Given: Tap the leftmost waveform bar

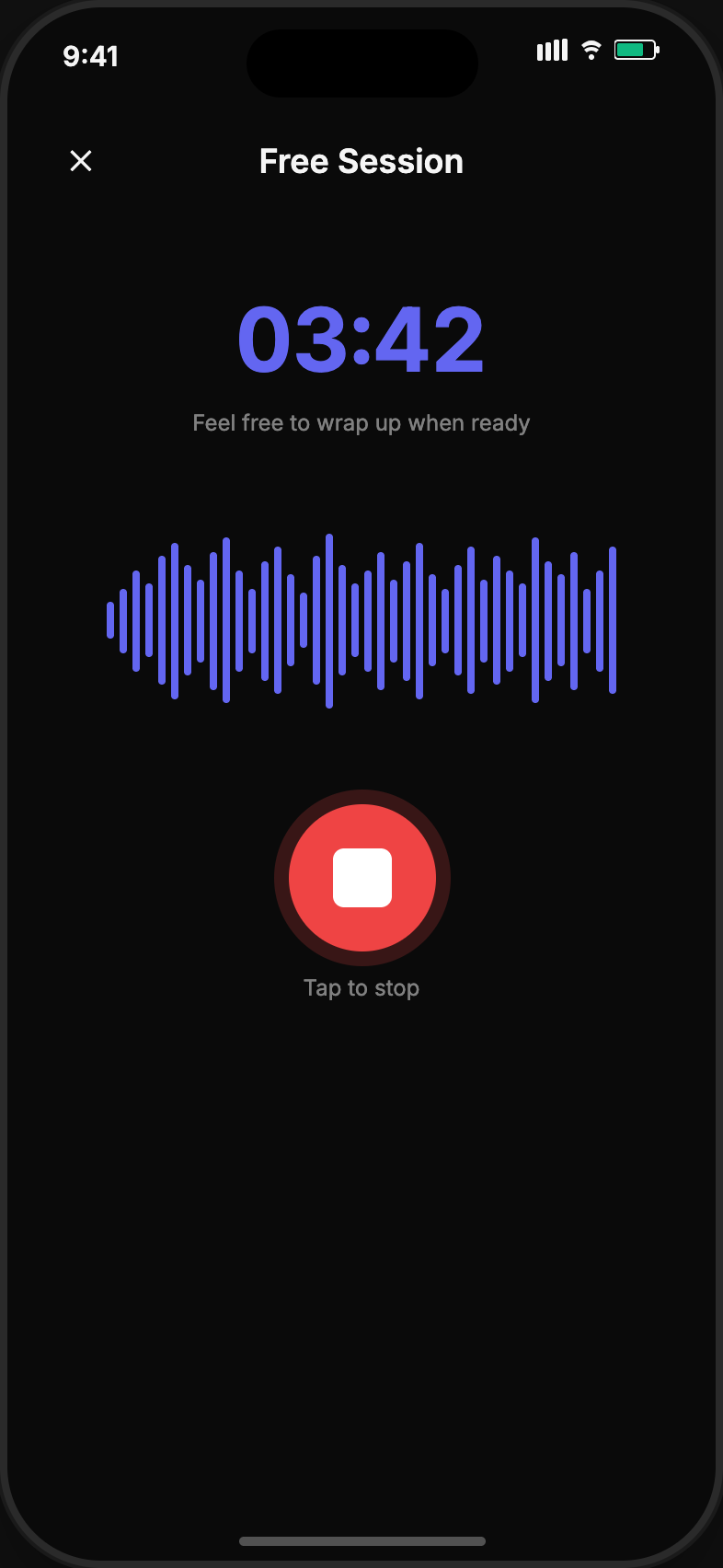Looking at the screenshot, I should coord(111,620).
